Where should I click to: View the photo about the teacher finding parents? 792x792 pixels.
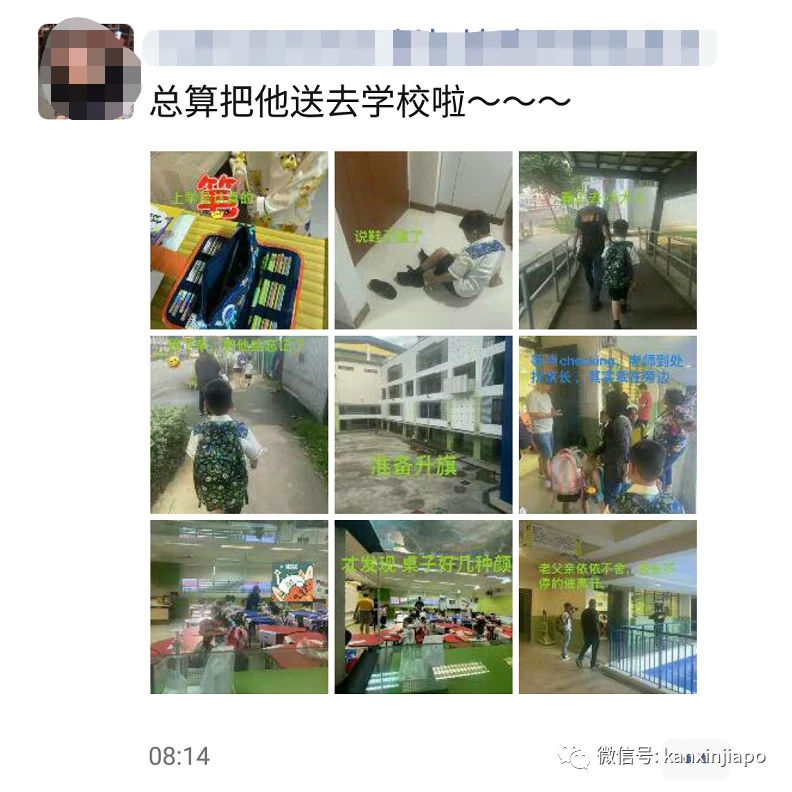(x=607, y=424)
